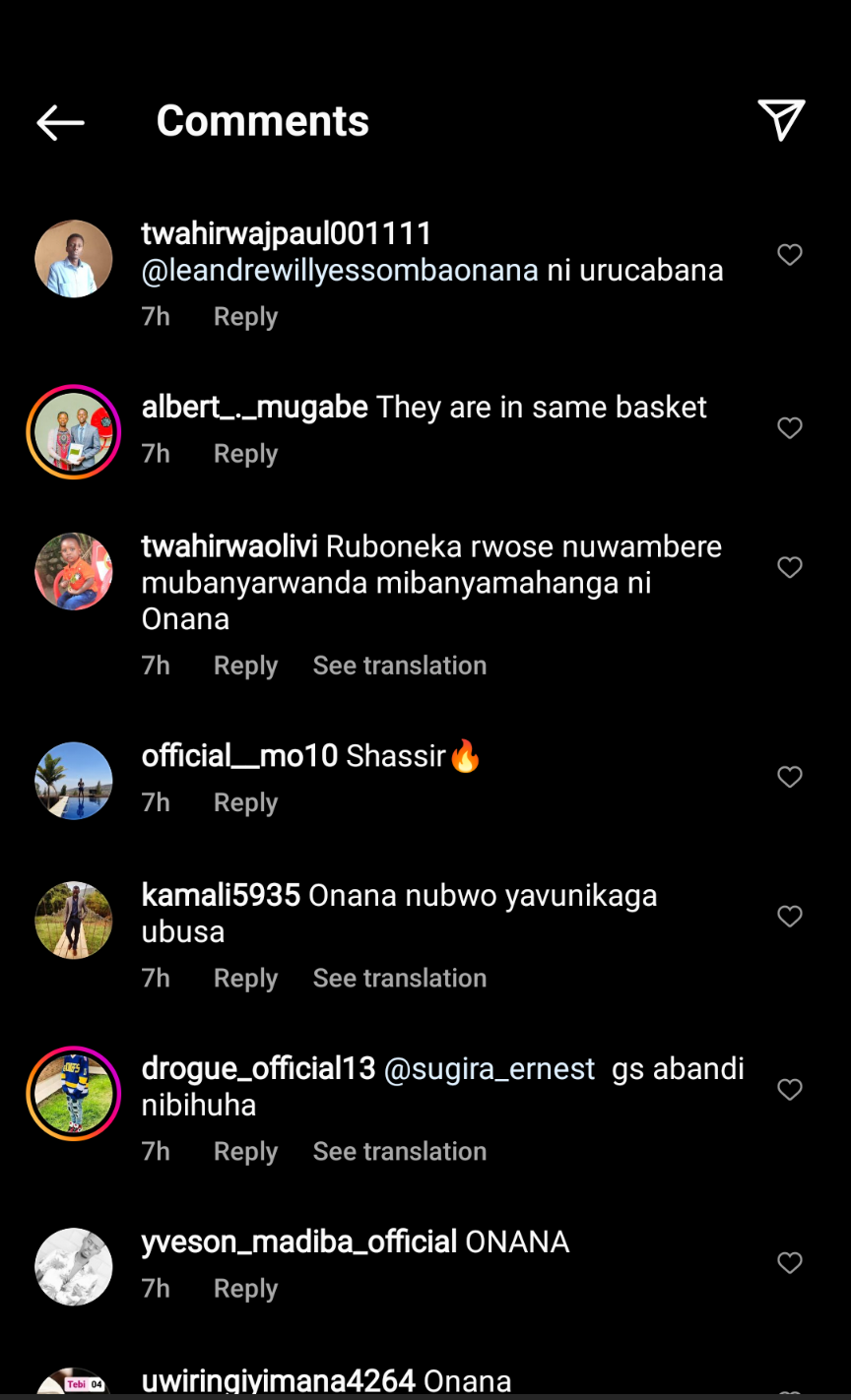Go back from the Comments screen

tap(60, 122)
